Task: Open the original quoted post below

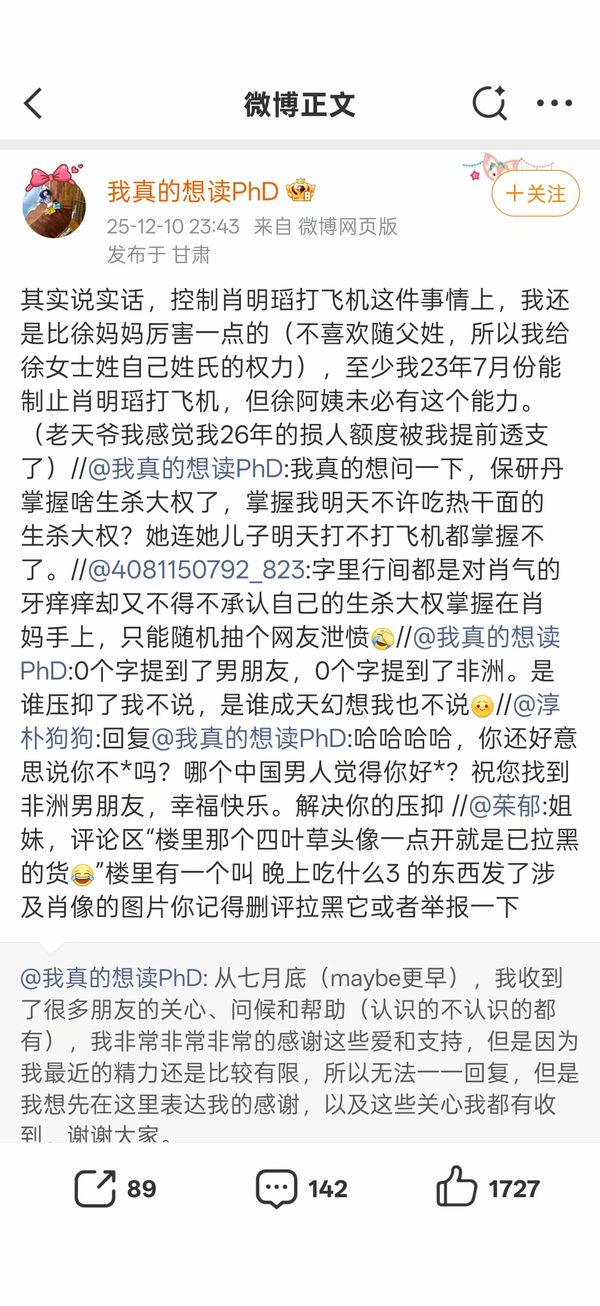Action: click(300, 1040)
